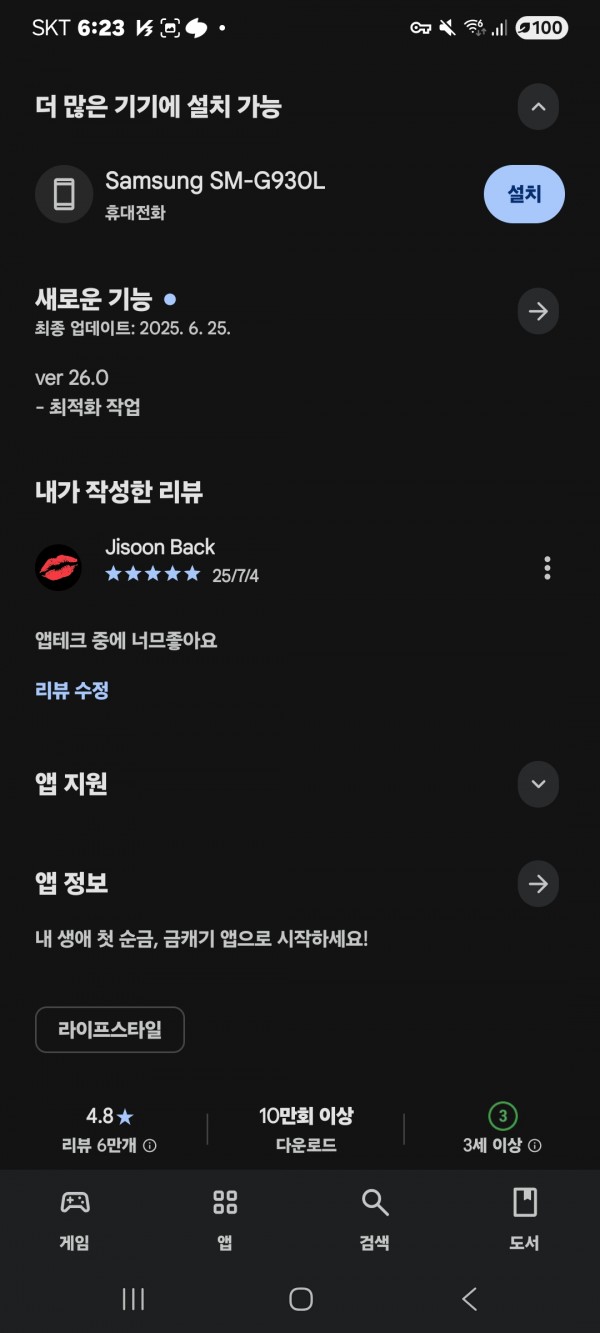600x1333 pixels.
Task: Install on Samsung SM-G930L with 설치
Action: click(524, 194)
